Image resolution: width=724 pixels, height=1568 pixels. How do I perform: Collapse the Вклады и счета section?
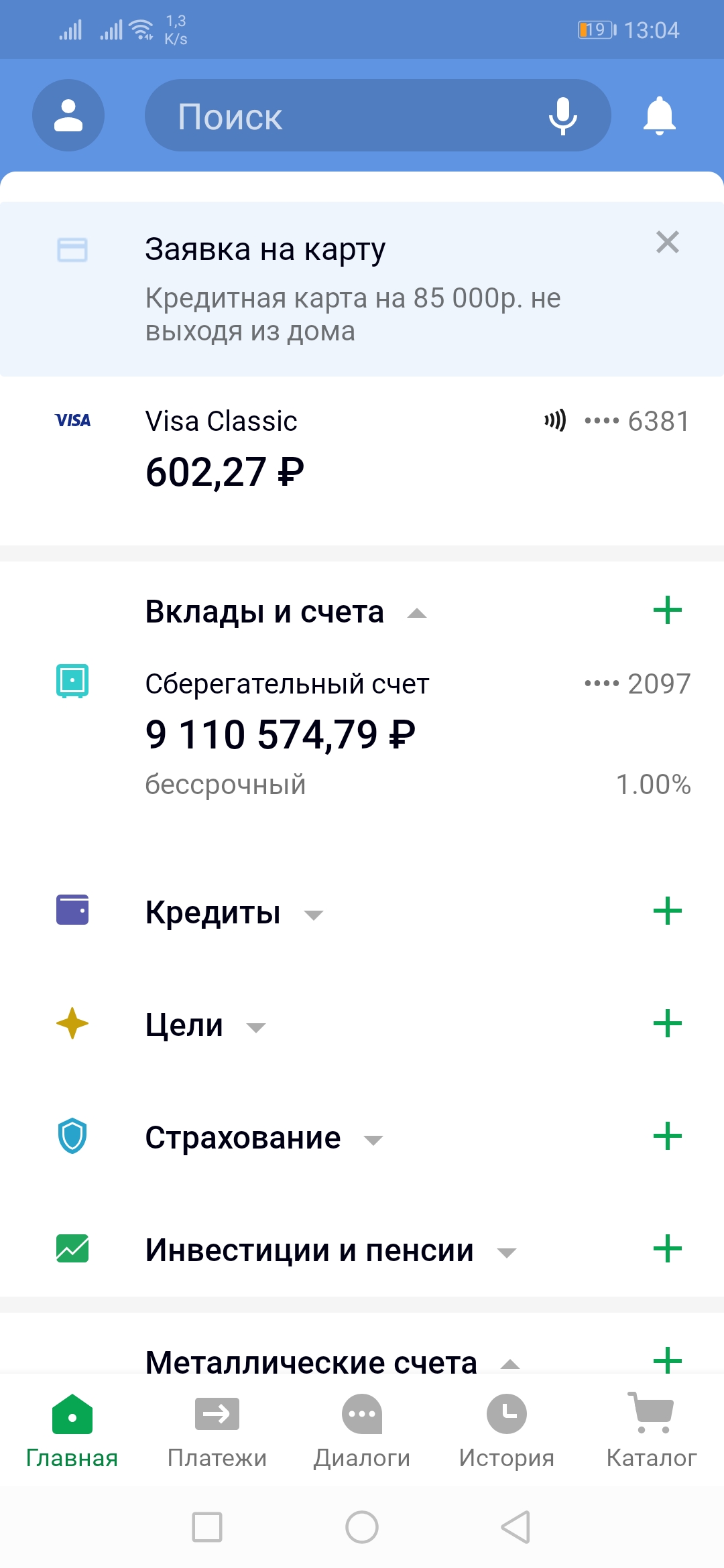point(417,612)
